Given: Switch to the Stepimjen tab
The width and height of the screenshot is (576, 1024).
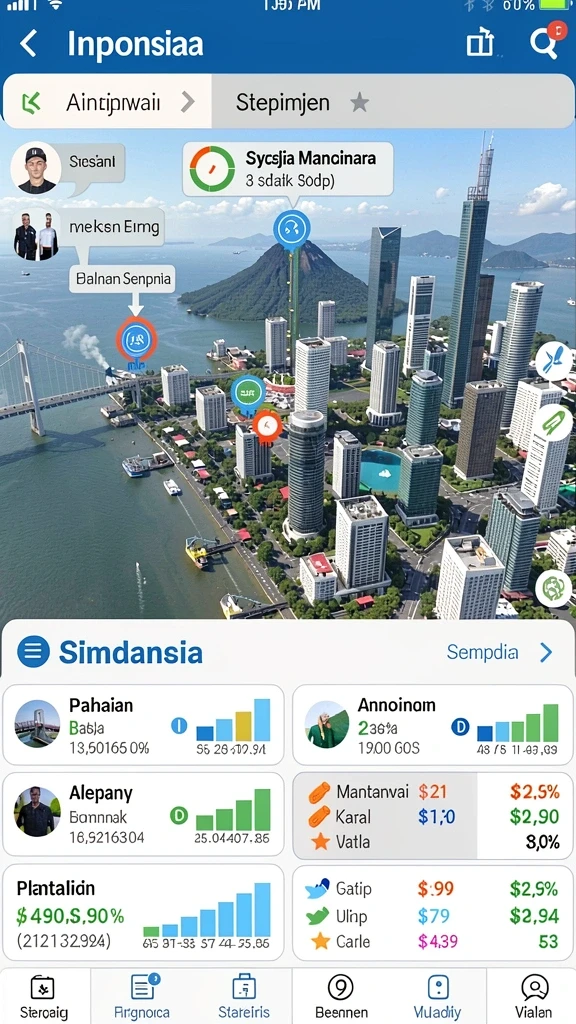Looking at the screenshot, I should pos(392,102).
